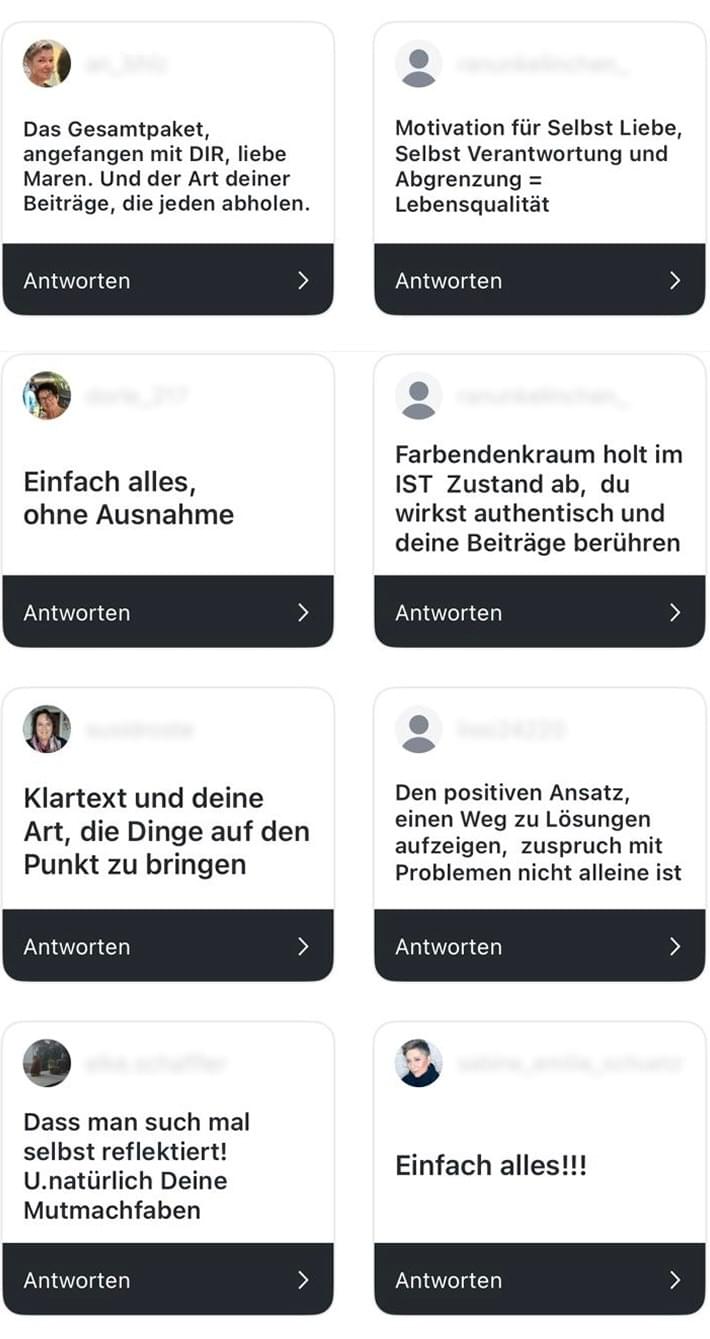Reply to the 'Das Gesamtpaket' response
This screenshot has height=1339, width=710.
coord(167,280)
